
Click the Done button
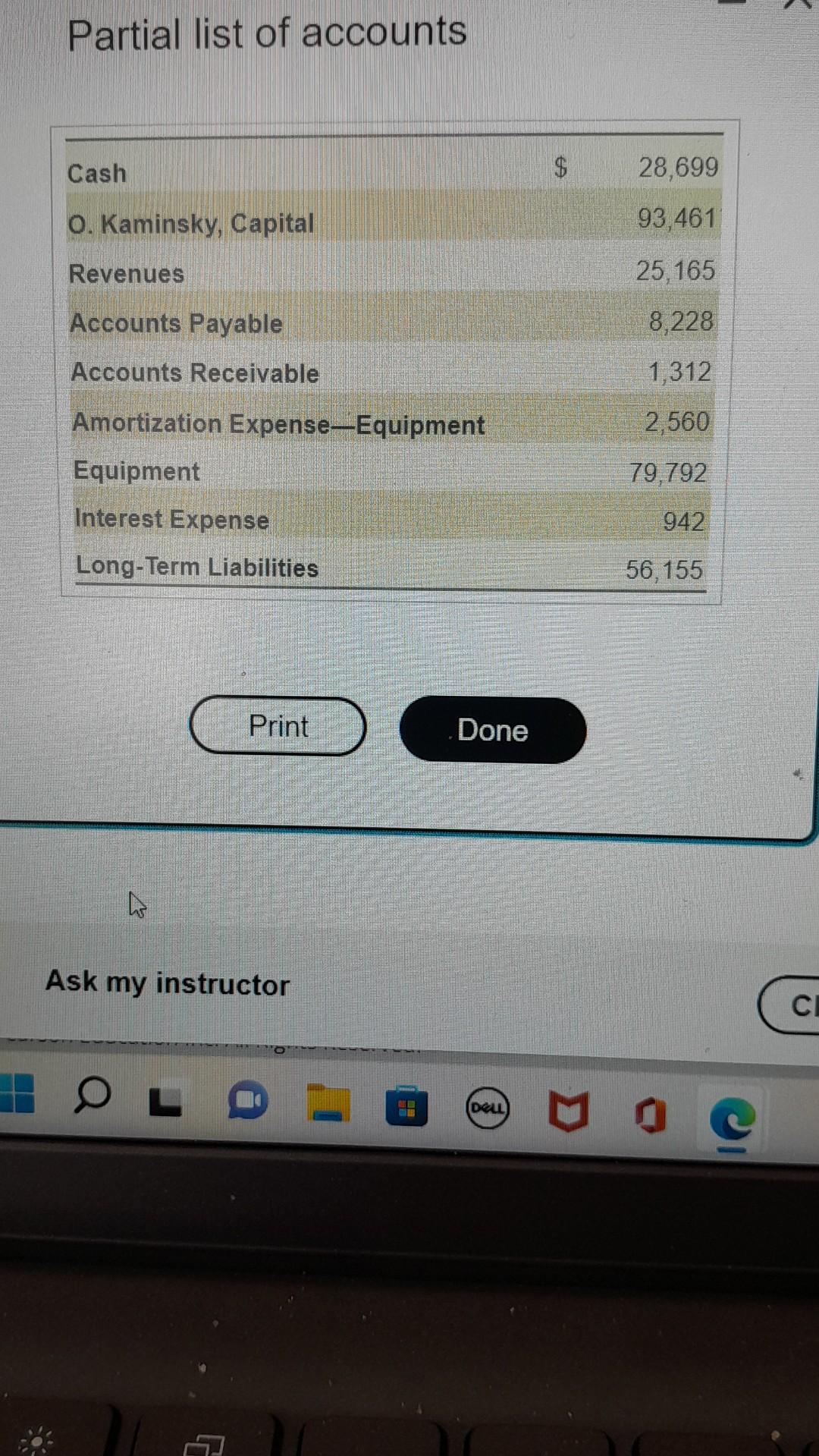tap(492, 730)
